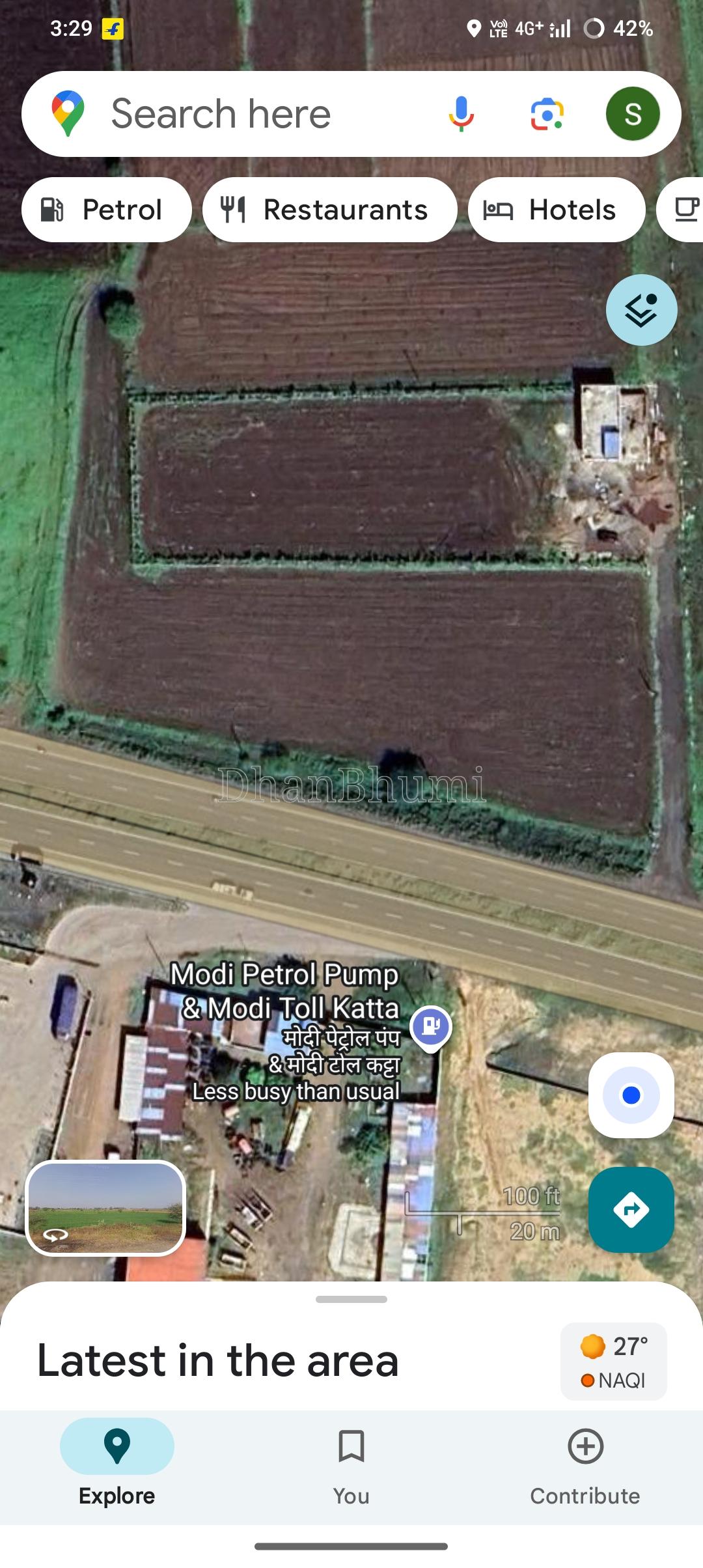Open Google Lens camera search
This screenshot has width=703, height=1568.
coord(547,114)
